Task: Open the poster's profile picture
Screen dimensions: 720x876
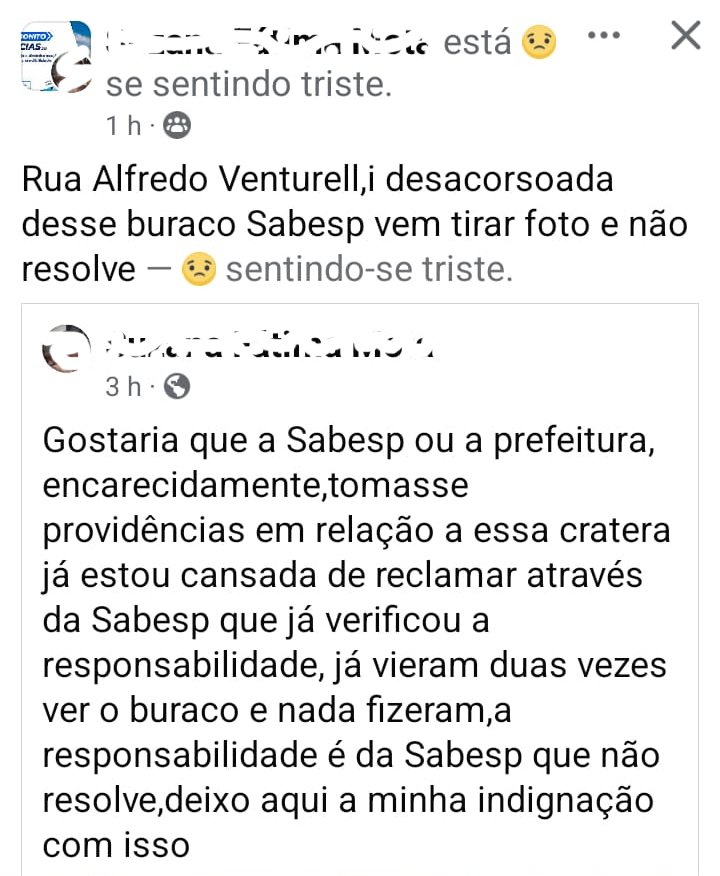Action: (55, 57)
